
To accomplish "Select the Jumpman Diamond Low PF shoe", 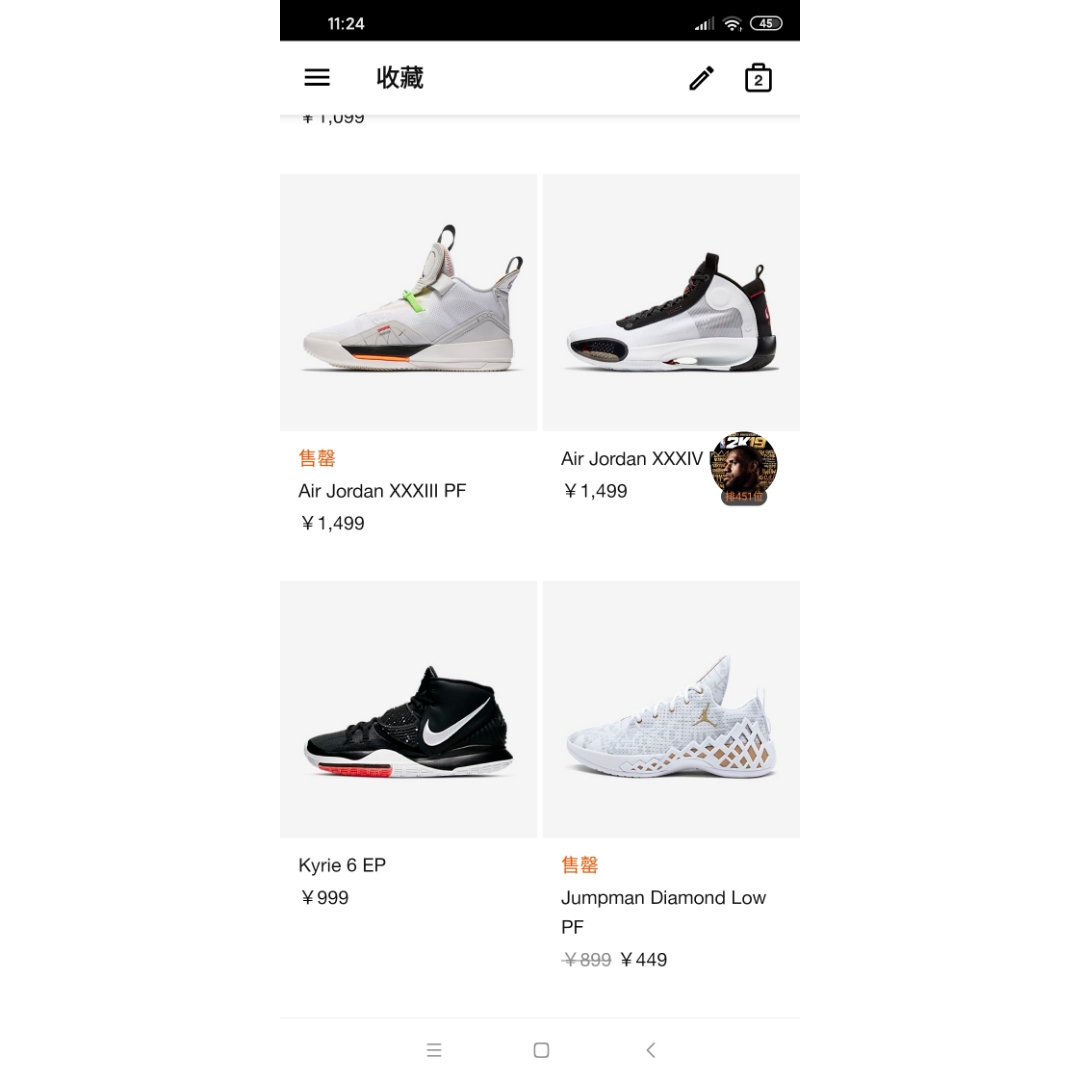I will click(671, 709).
